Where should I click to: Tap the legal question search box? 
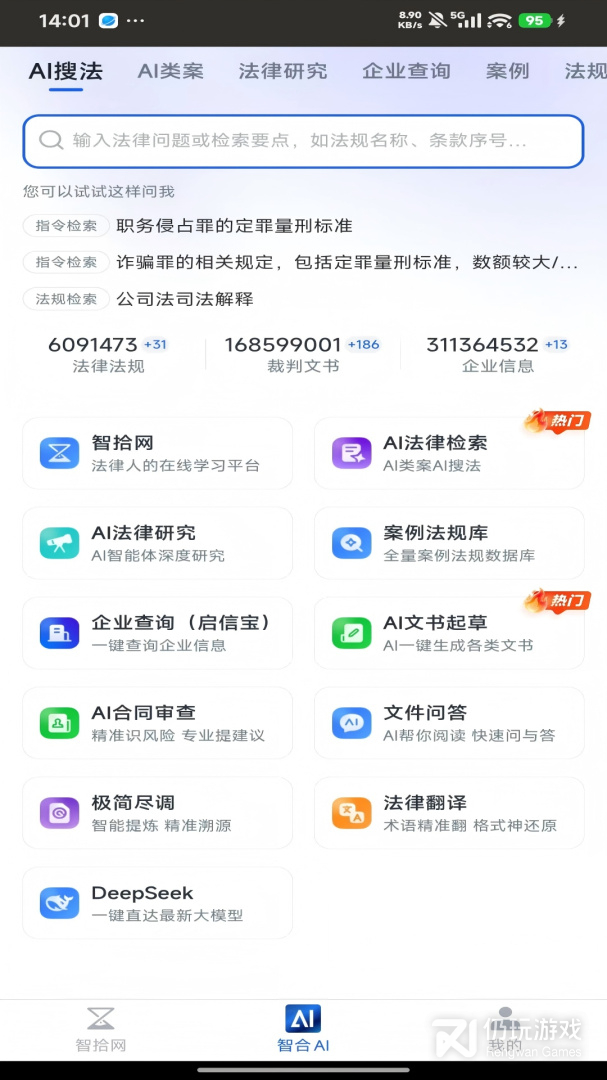pos(303,141)
